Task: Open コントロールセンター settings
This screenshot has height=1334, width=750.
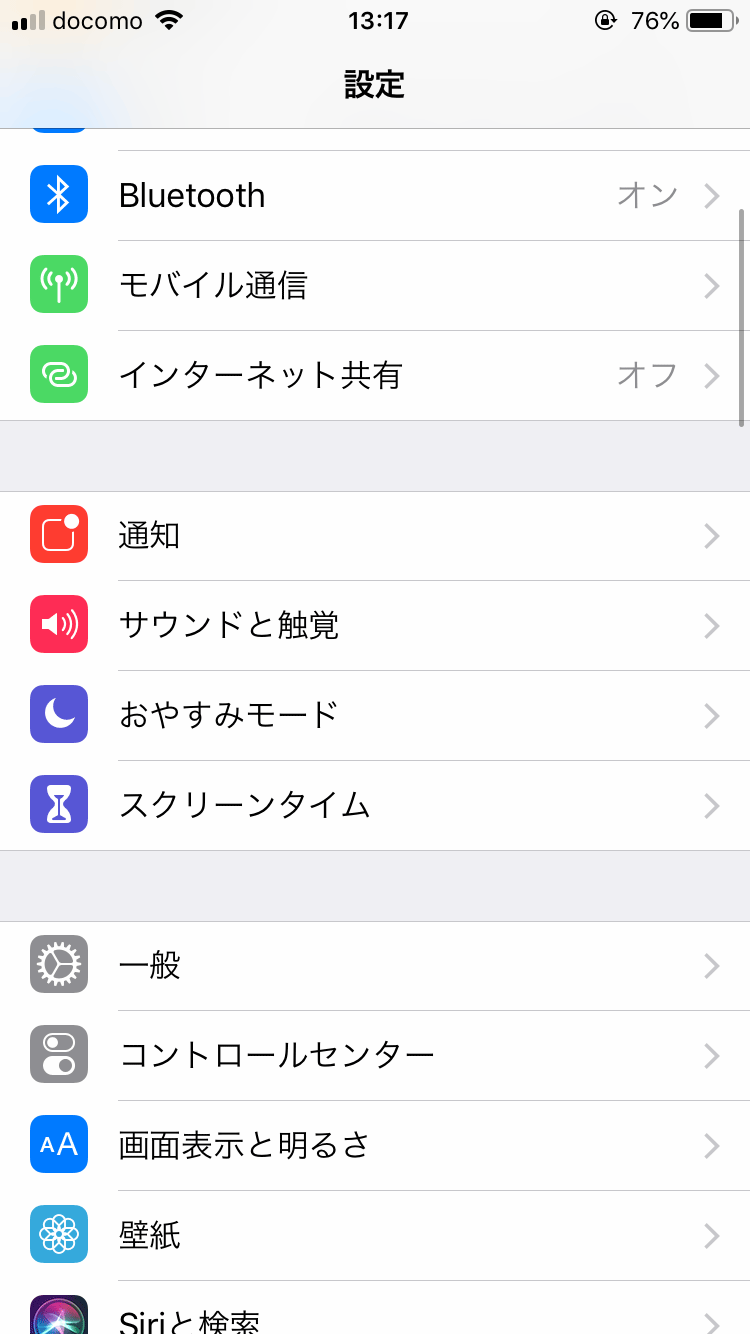Action: (x=375, y=1055)
